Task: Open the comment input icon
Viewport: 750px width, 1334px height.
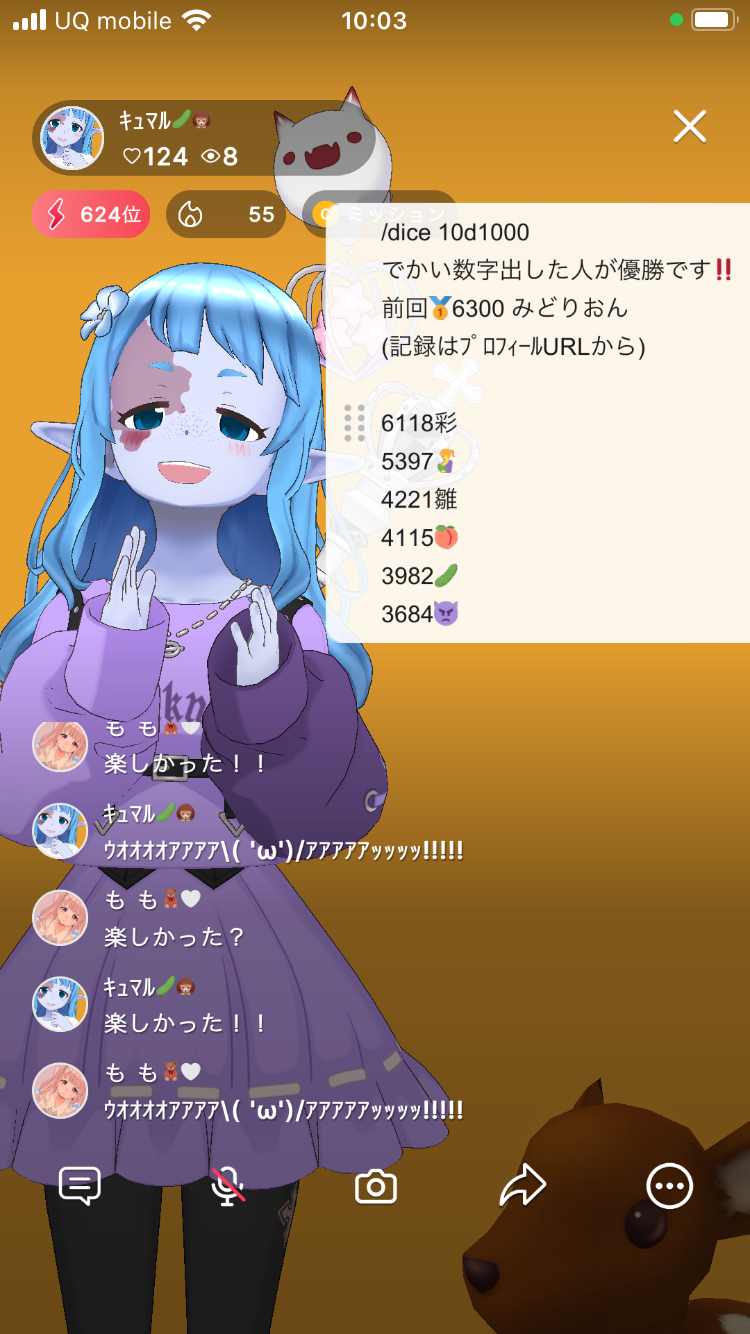Action: click(x=80, y=1186)
